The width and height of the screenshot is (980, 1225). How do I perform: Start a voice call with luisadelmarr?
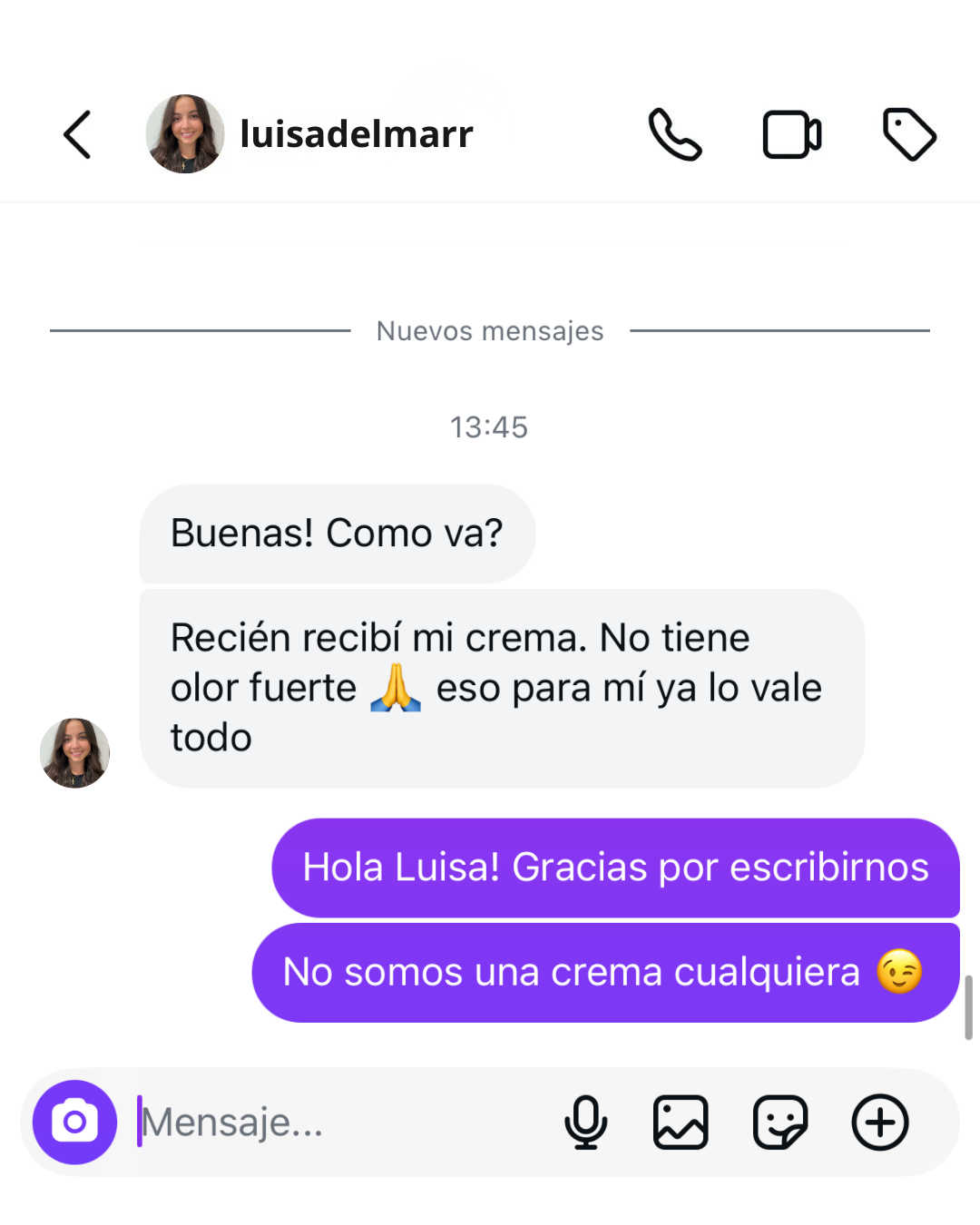tap(675, 134)
